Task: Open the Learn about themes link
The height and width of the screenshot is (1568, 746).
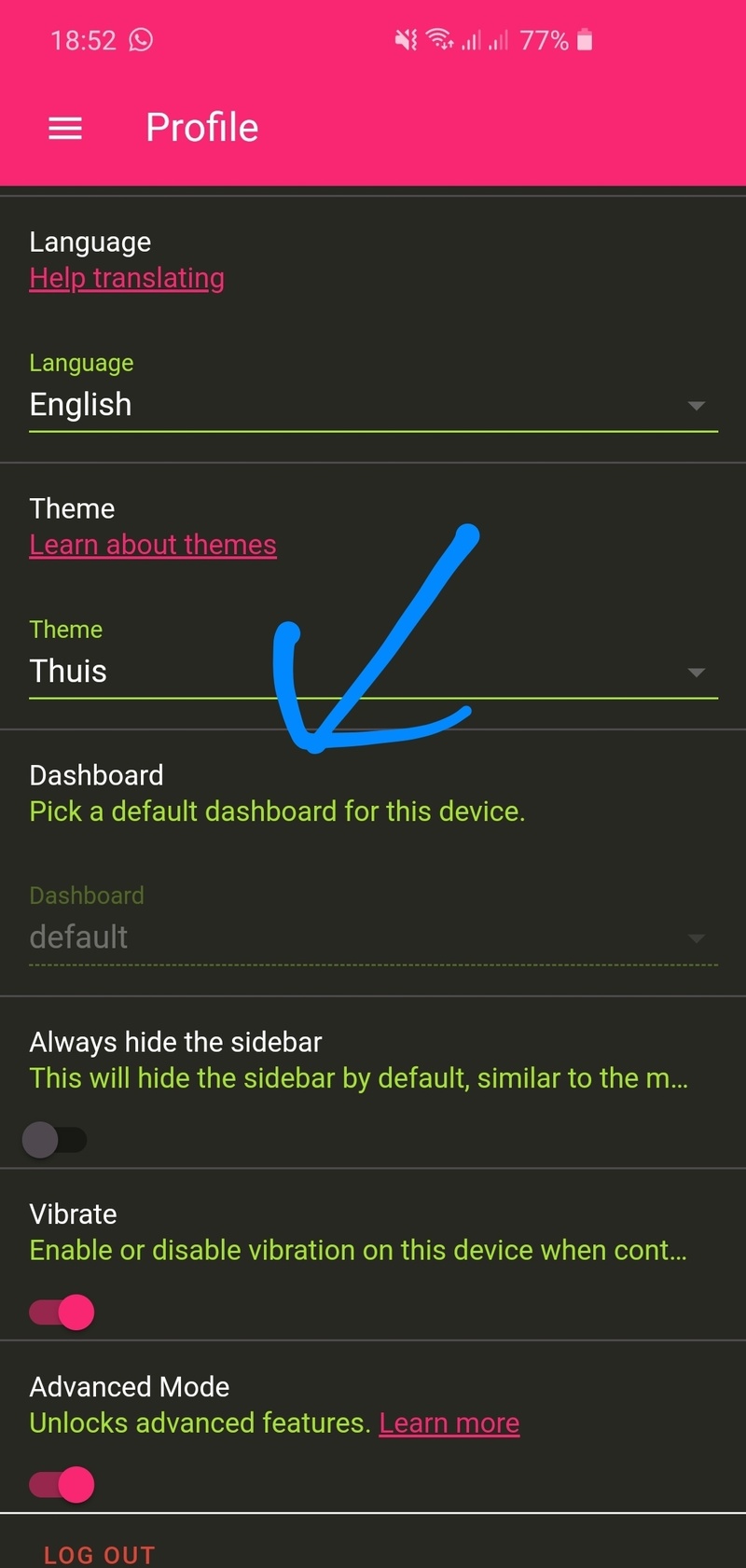Action: (x=153, y=545)
